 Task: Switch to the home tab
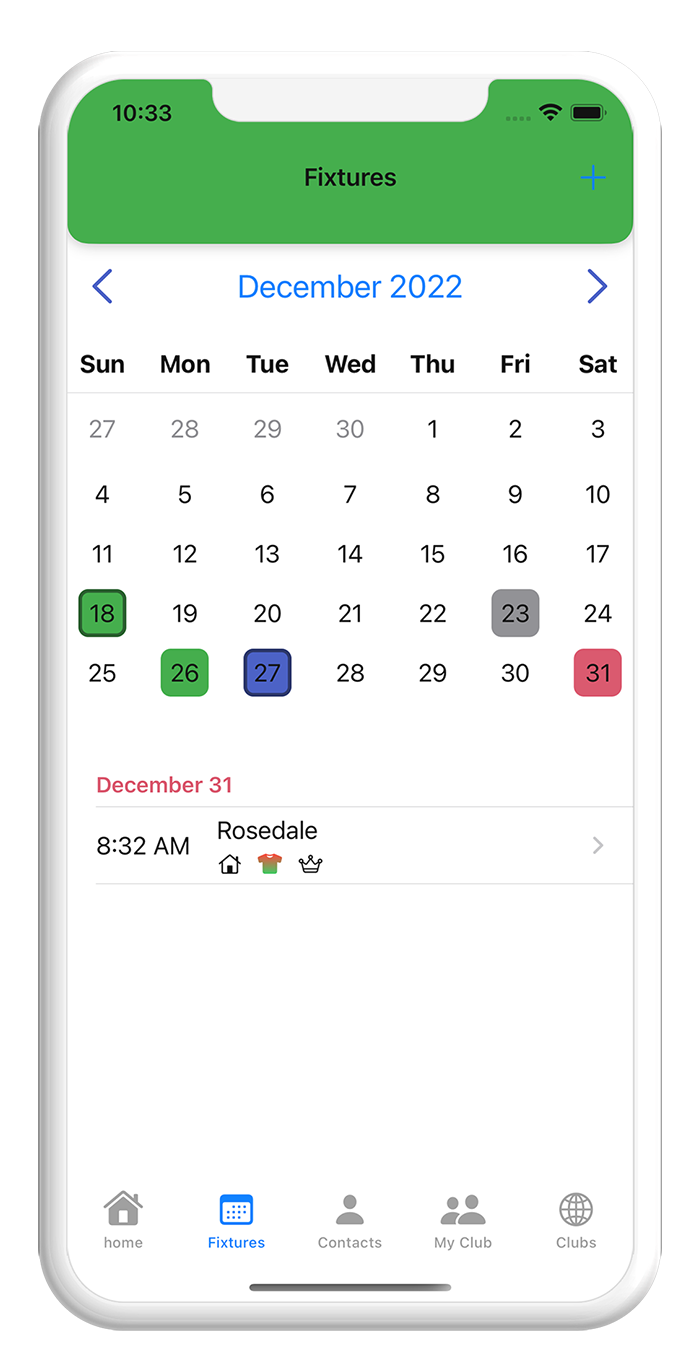coord(123,1221)
